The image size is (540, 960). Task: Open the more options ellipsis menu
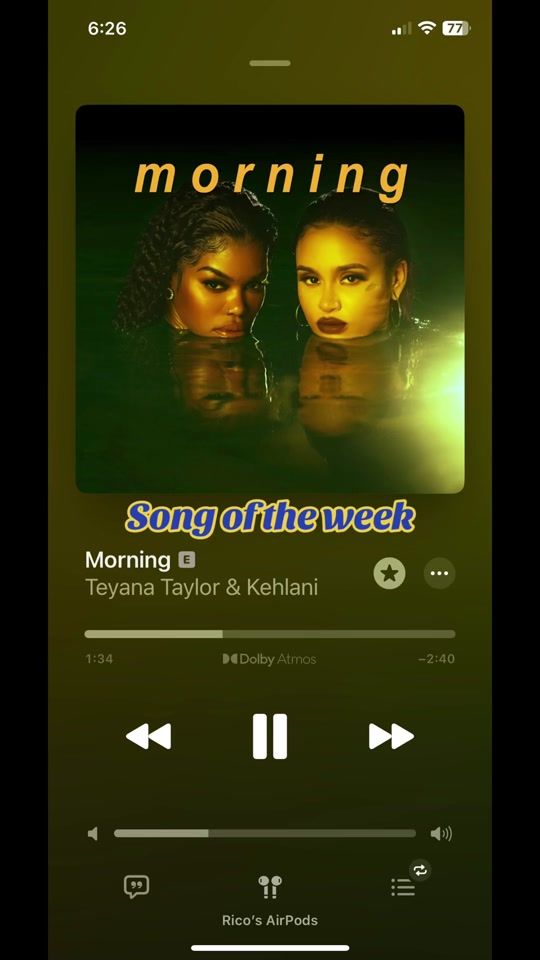440,574
